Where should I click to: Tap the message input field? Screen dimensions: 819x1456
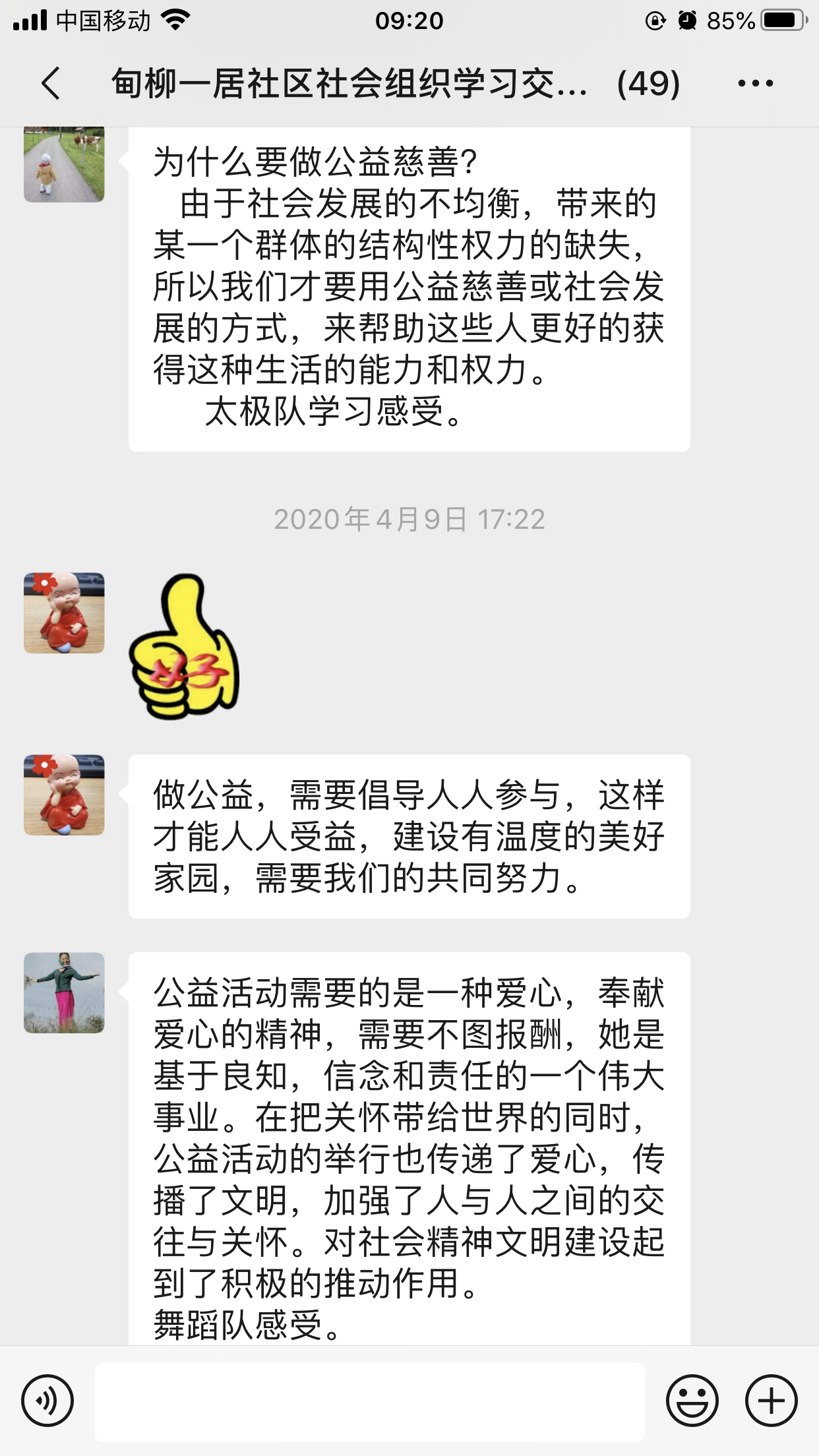click(369, 1402)
